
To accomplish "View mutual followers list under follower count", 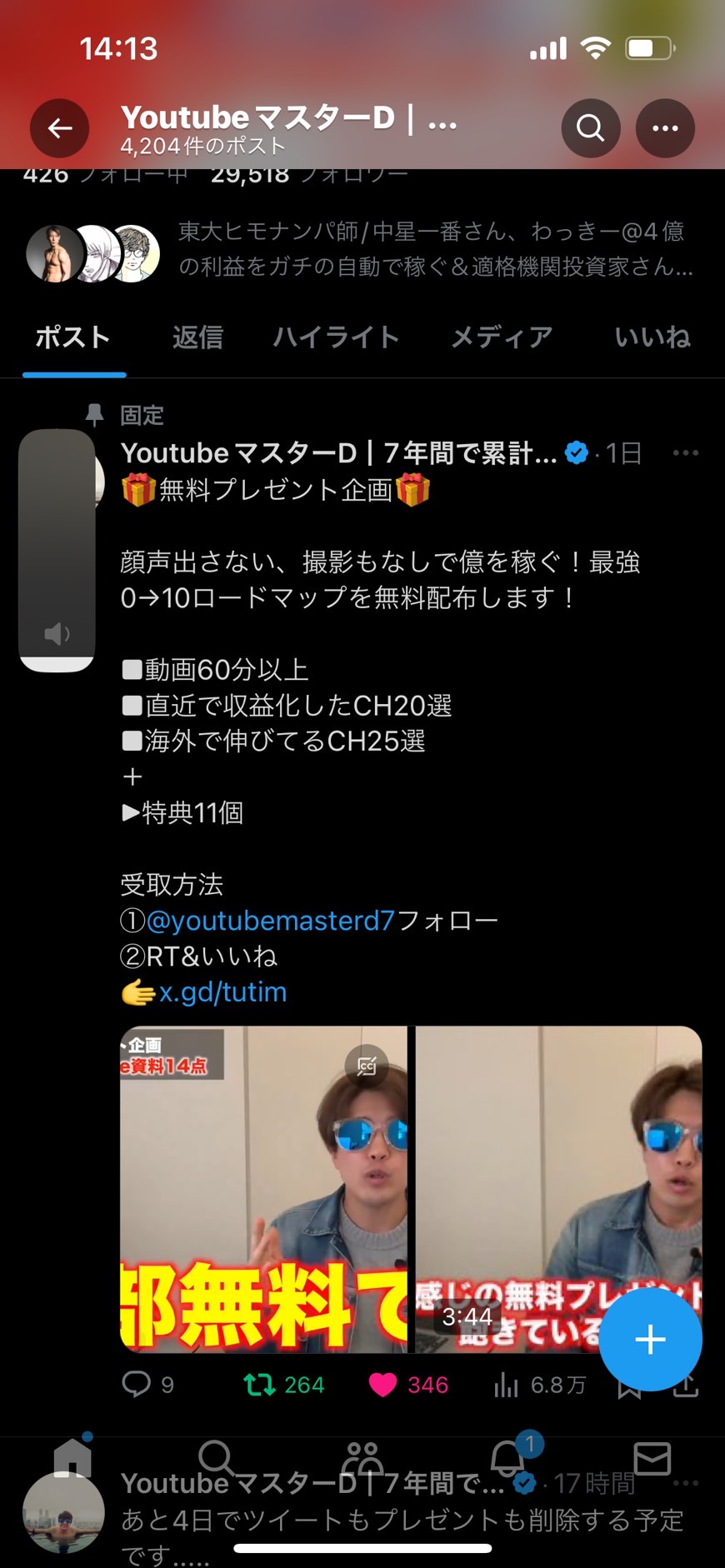I will tap(360, 249).
